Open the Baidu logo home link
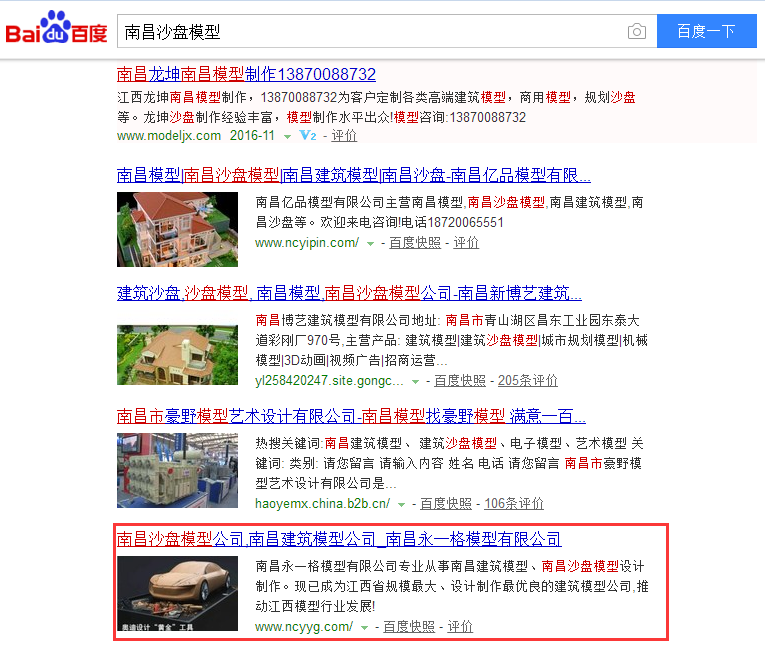The height and width of the screenshot is (647, 765). pyautogui.click(x=57, y=30)
